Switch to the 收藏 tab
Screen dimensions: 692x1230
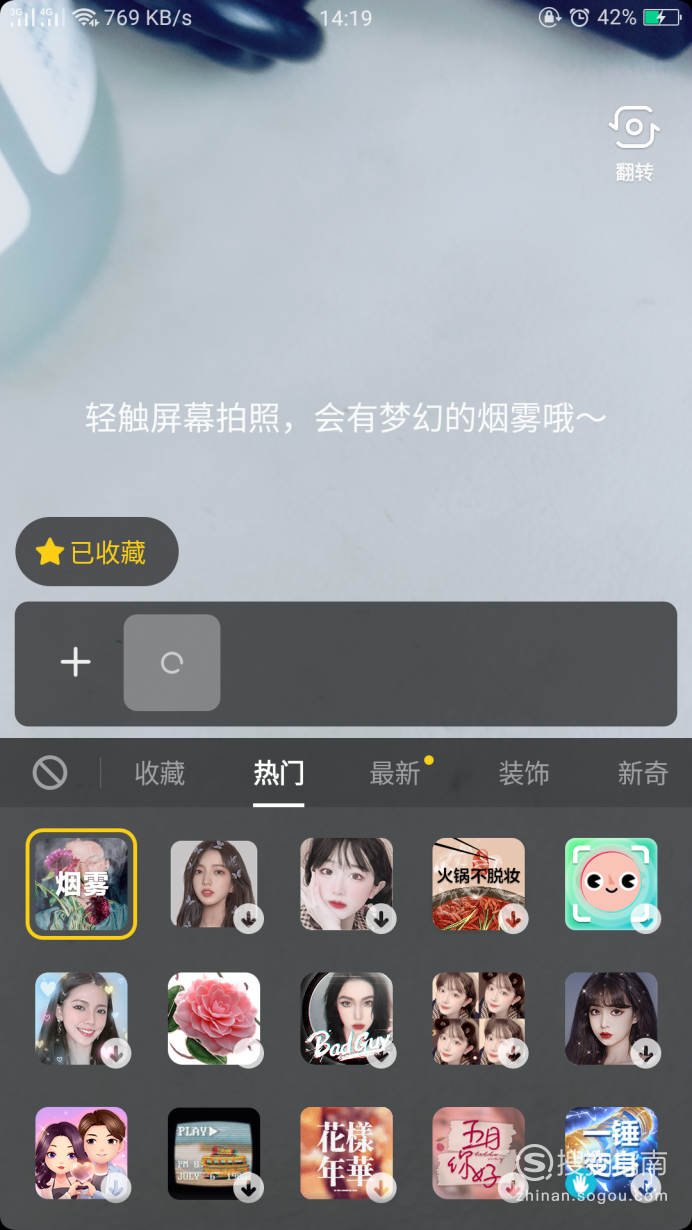[160, 773]
